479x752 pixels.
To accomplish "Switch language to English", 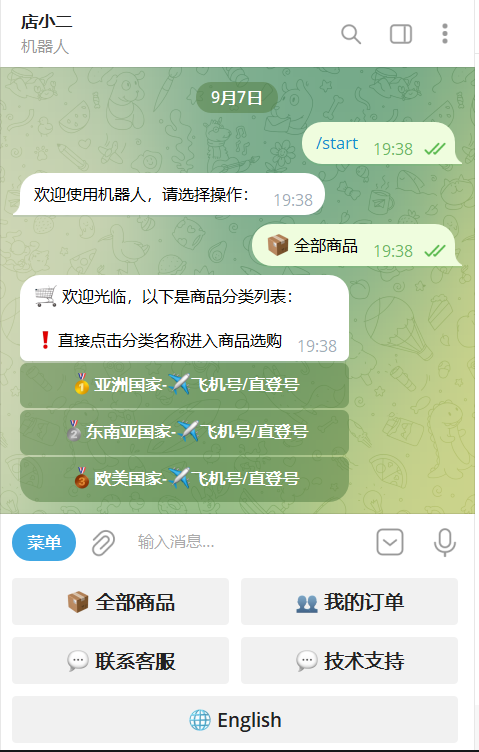I will coord(235,719).
